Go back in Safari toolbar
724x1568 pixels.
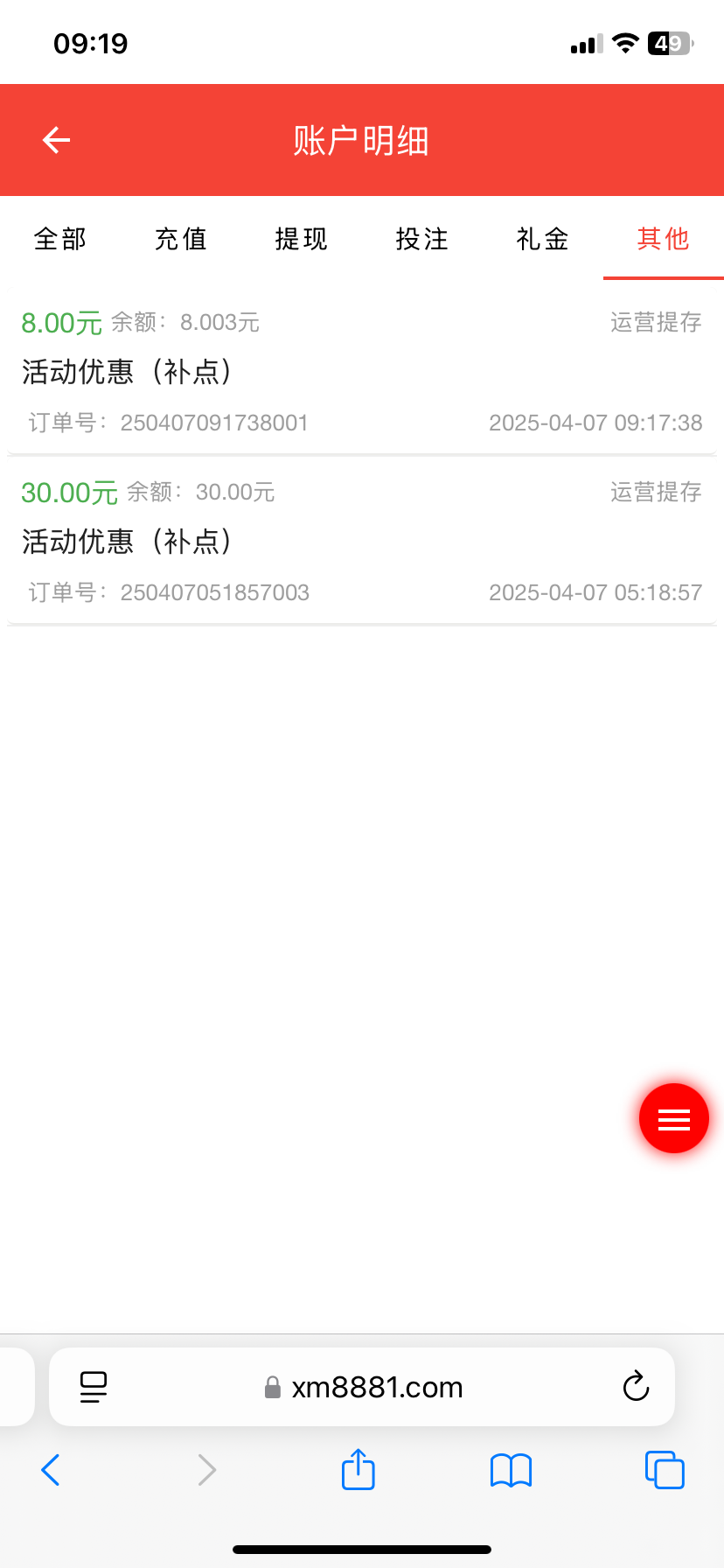(x=51, y=1470)
